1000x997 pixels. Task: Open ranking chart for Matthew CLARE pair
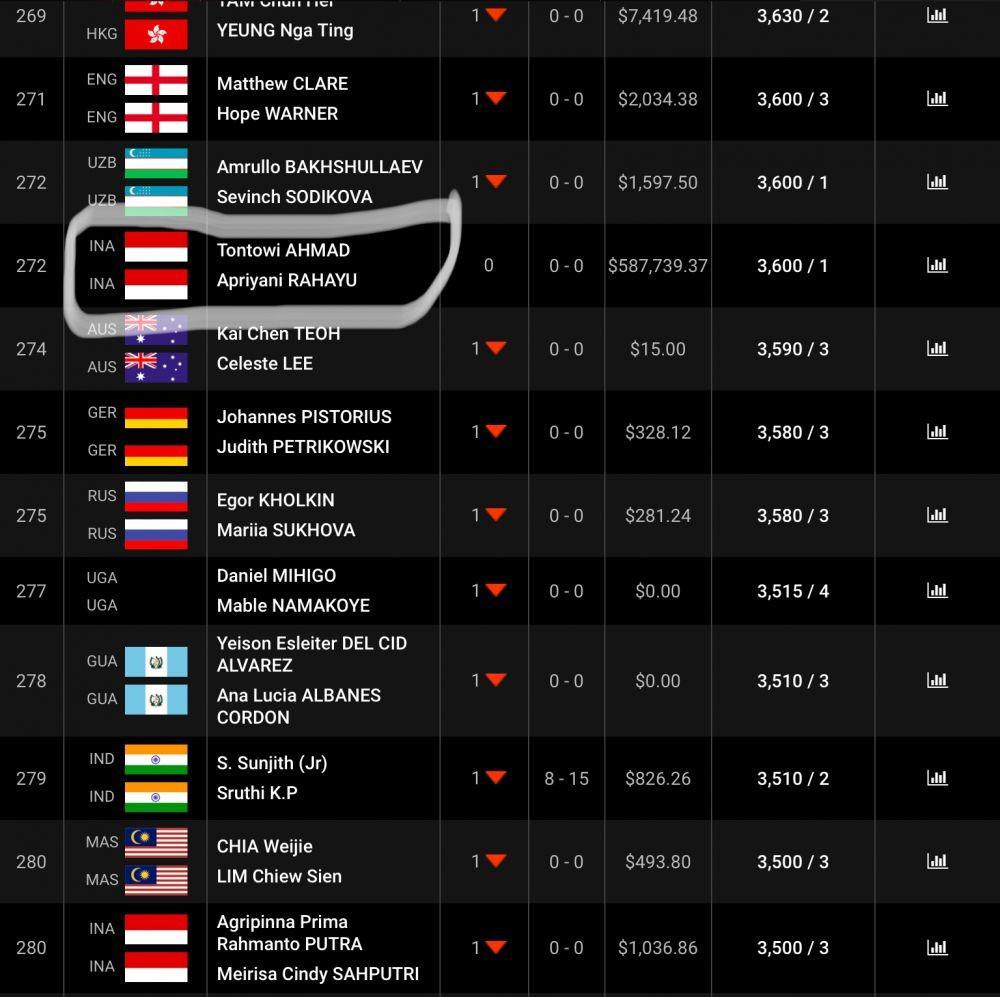(x=937, y=98)
